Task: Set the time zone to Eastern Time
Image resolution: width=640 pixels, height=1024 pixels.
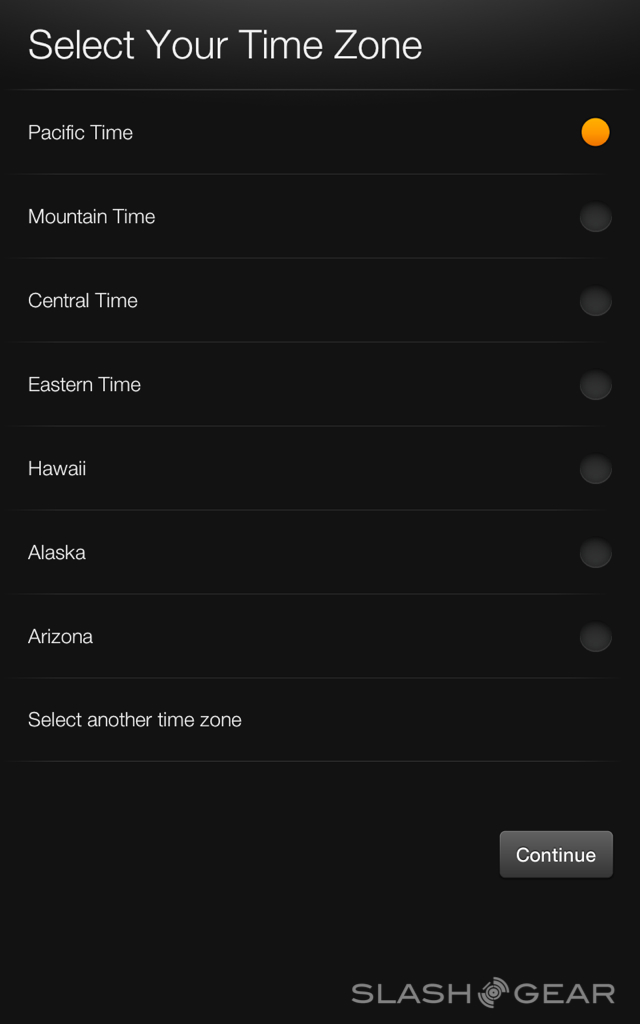Action: click(595, 385)
